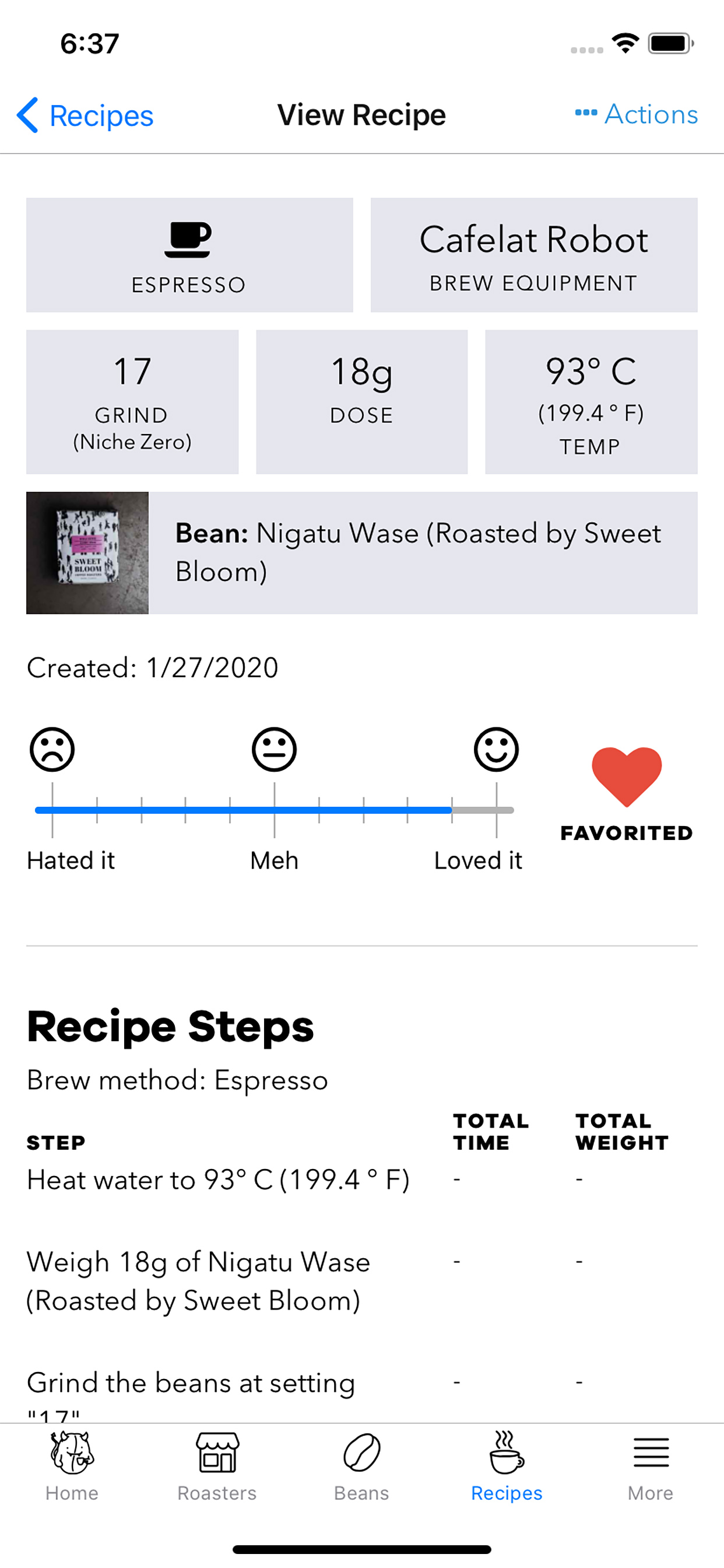The image size is (724, 1568).
Task: Set rating to Hated it on slider
Action: click(x=52, y=810)
